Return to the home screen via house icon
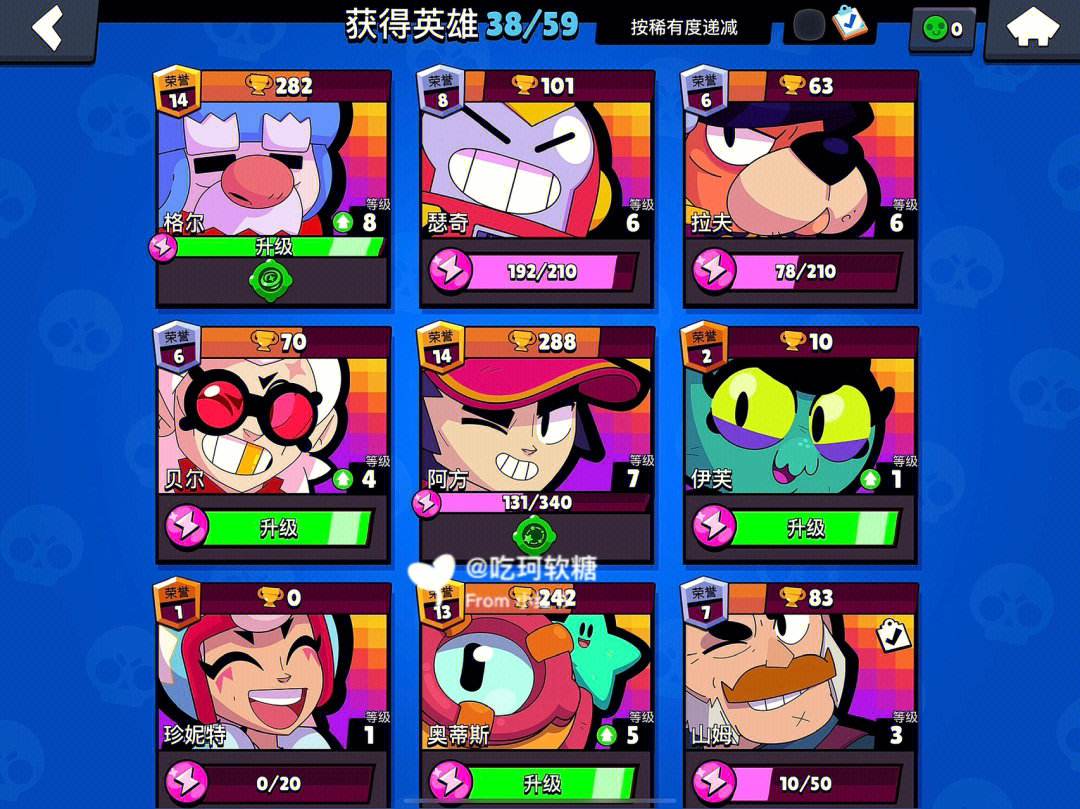Viewport: 1080px width, 809px height. point(1032,28)
